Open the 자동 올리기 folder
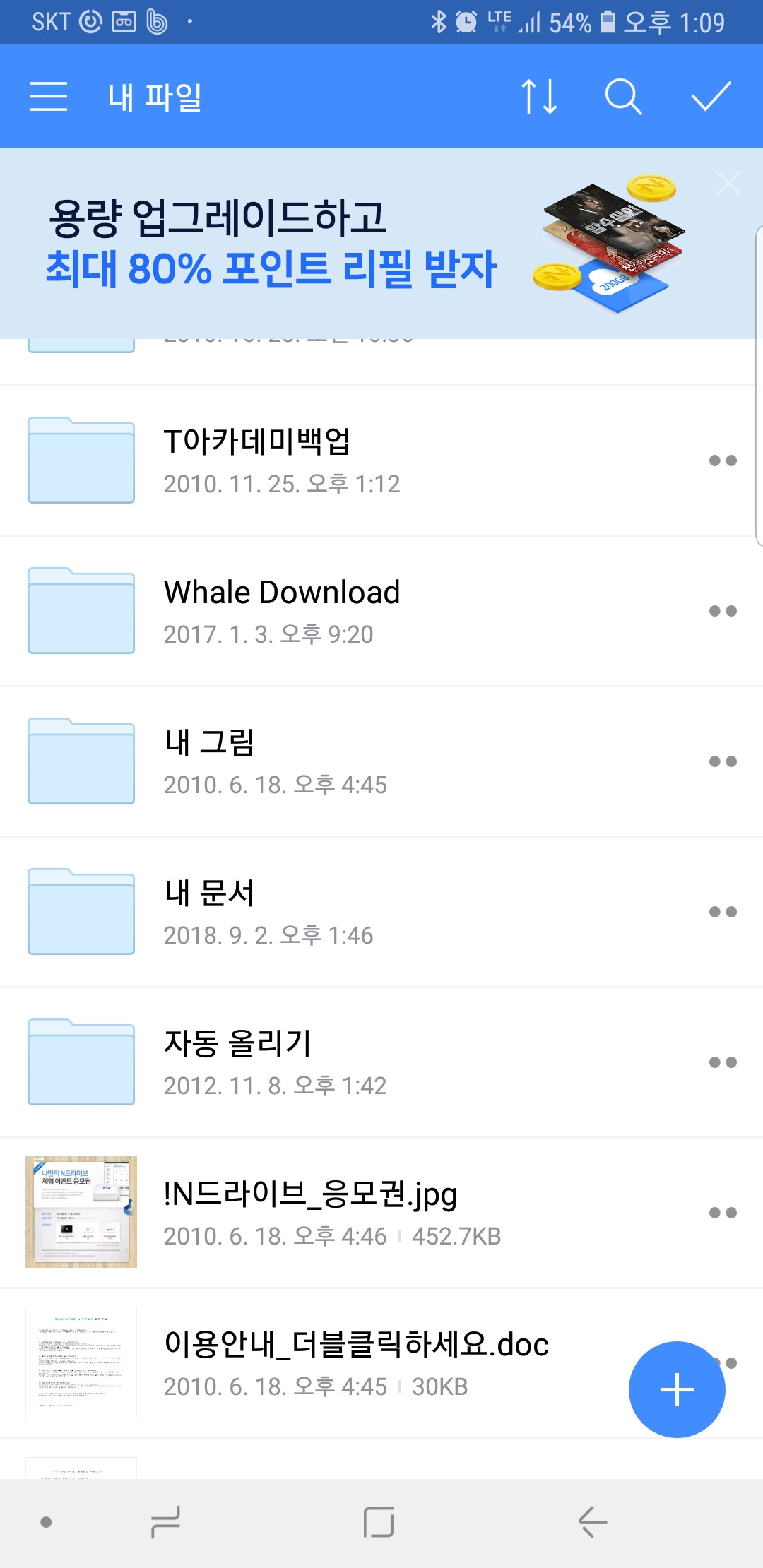Image resolution: width=763 pixels, height=1568 pixels. coord(283,1062)
